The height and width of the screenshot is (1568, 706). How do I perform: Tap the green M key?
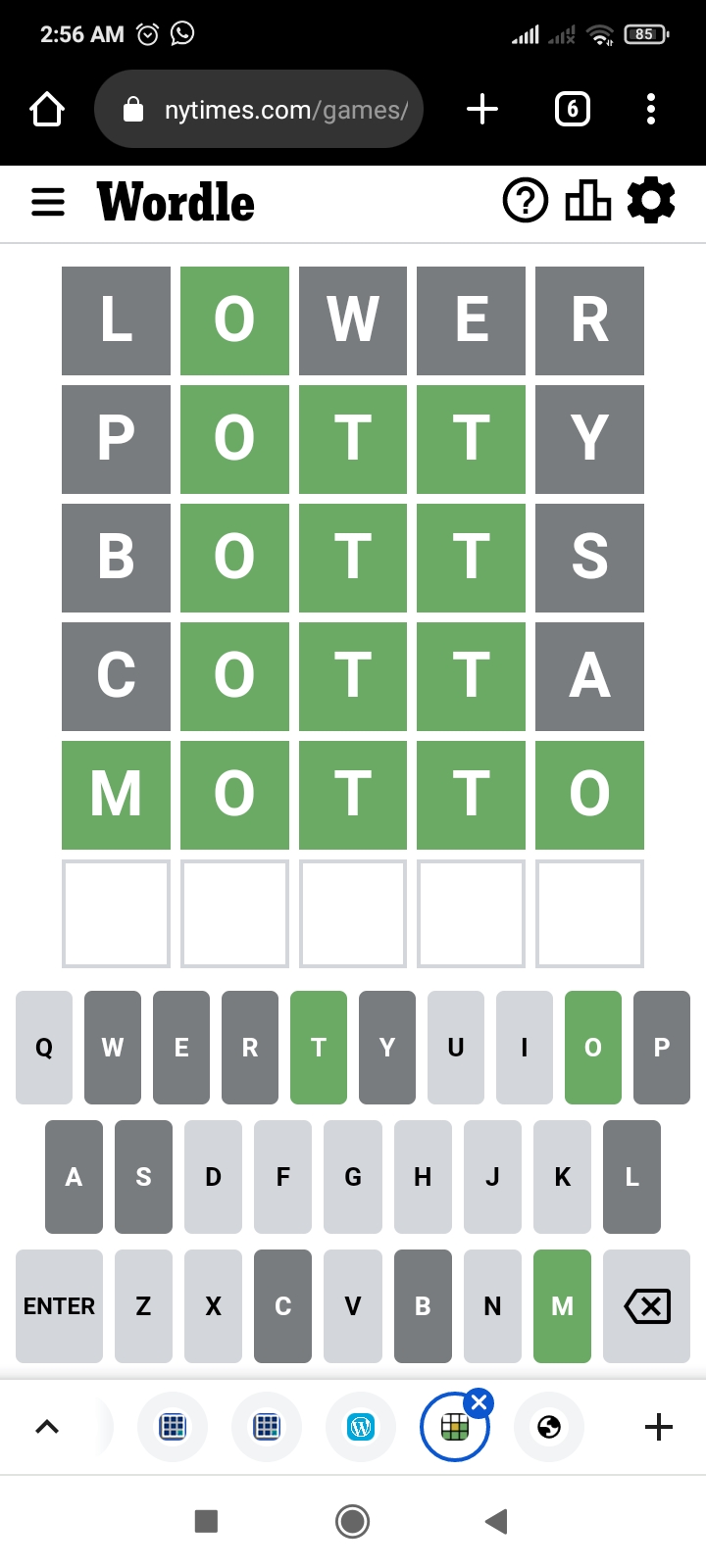tap(562, 1306)
